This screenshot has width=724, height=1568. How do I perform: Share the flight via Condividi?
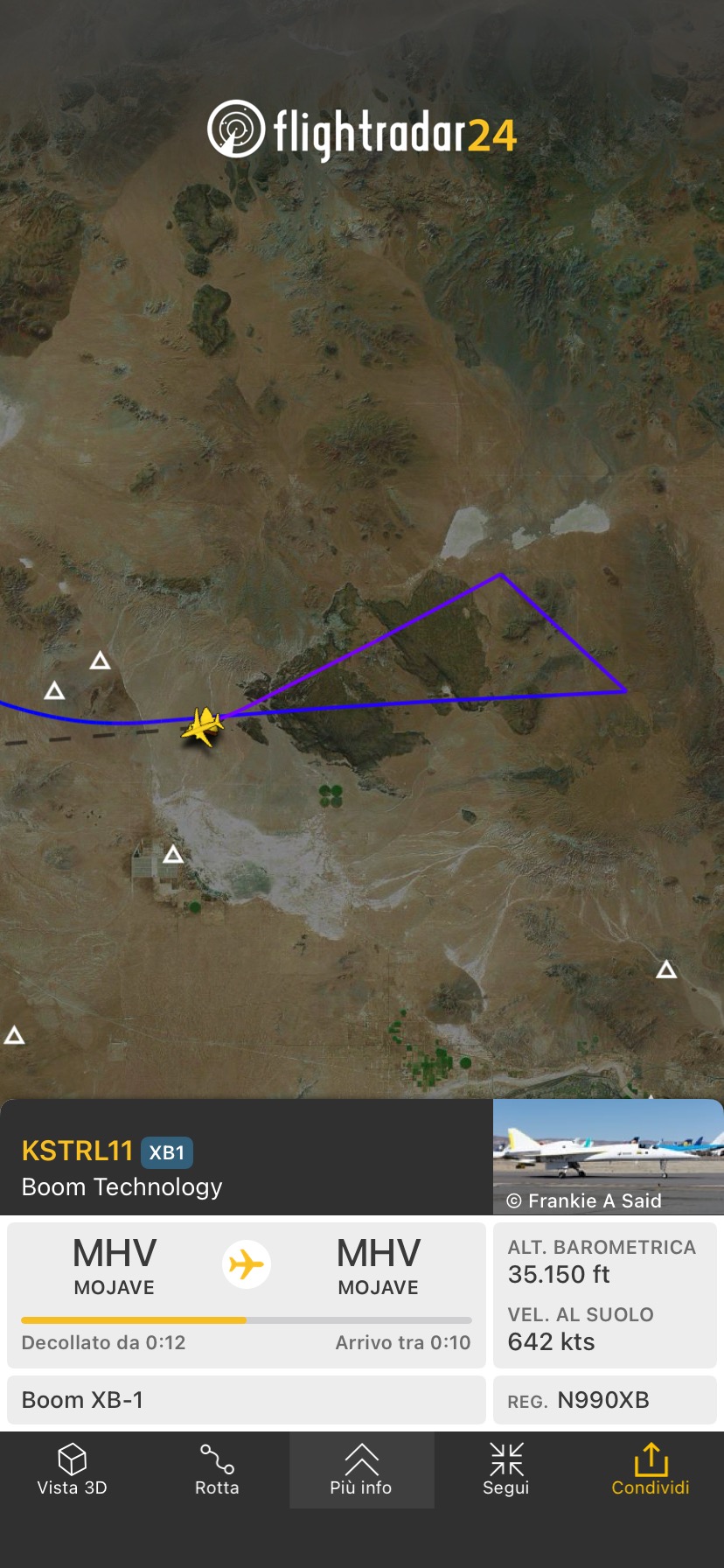pyautogui.click(x=651, y=1469)
